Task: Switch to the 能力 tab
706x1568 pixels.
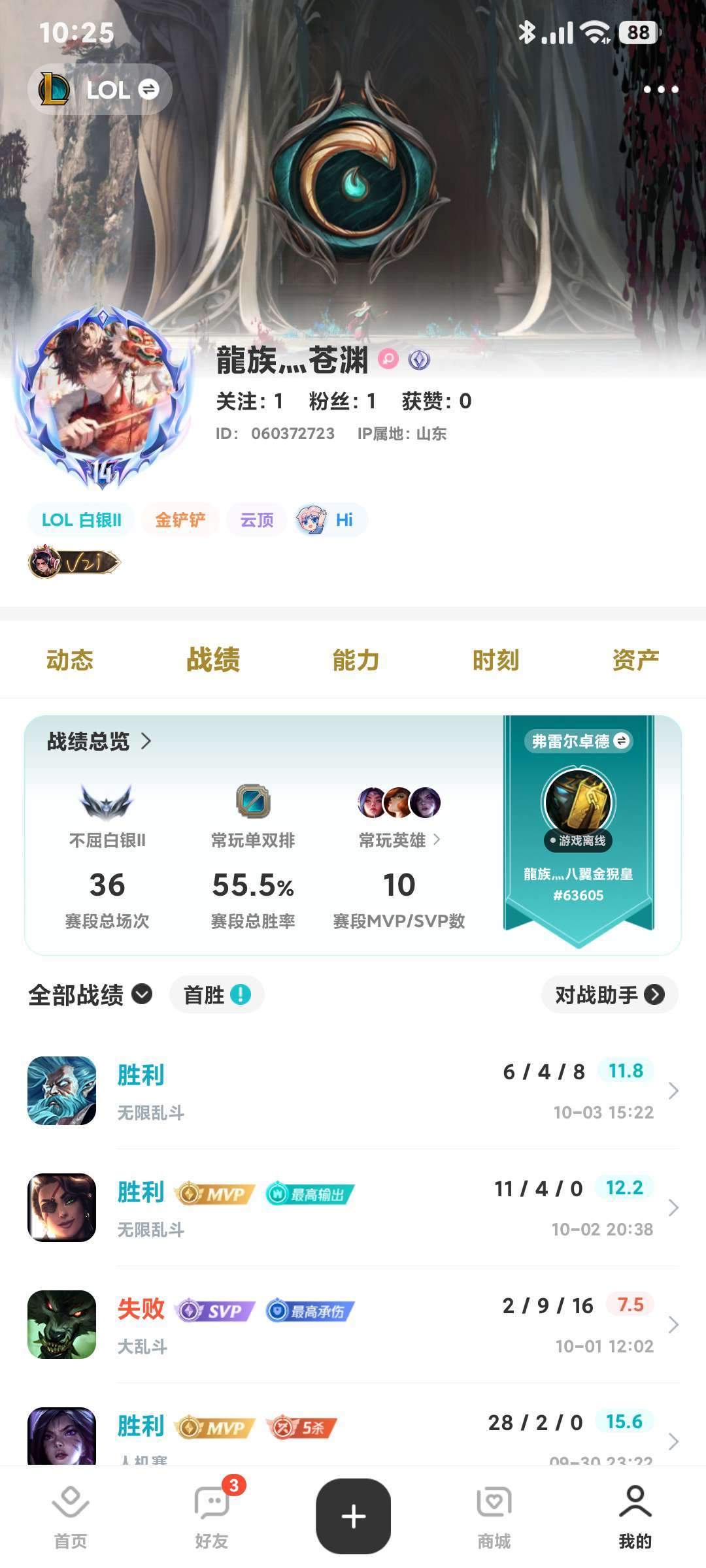Action: (x=356, y=660)
